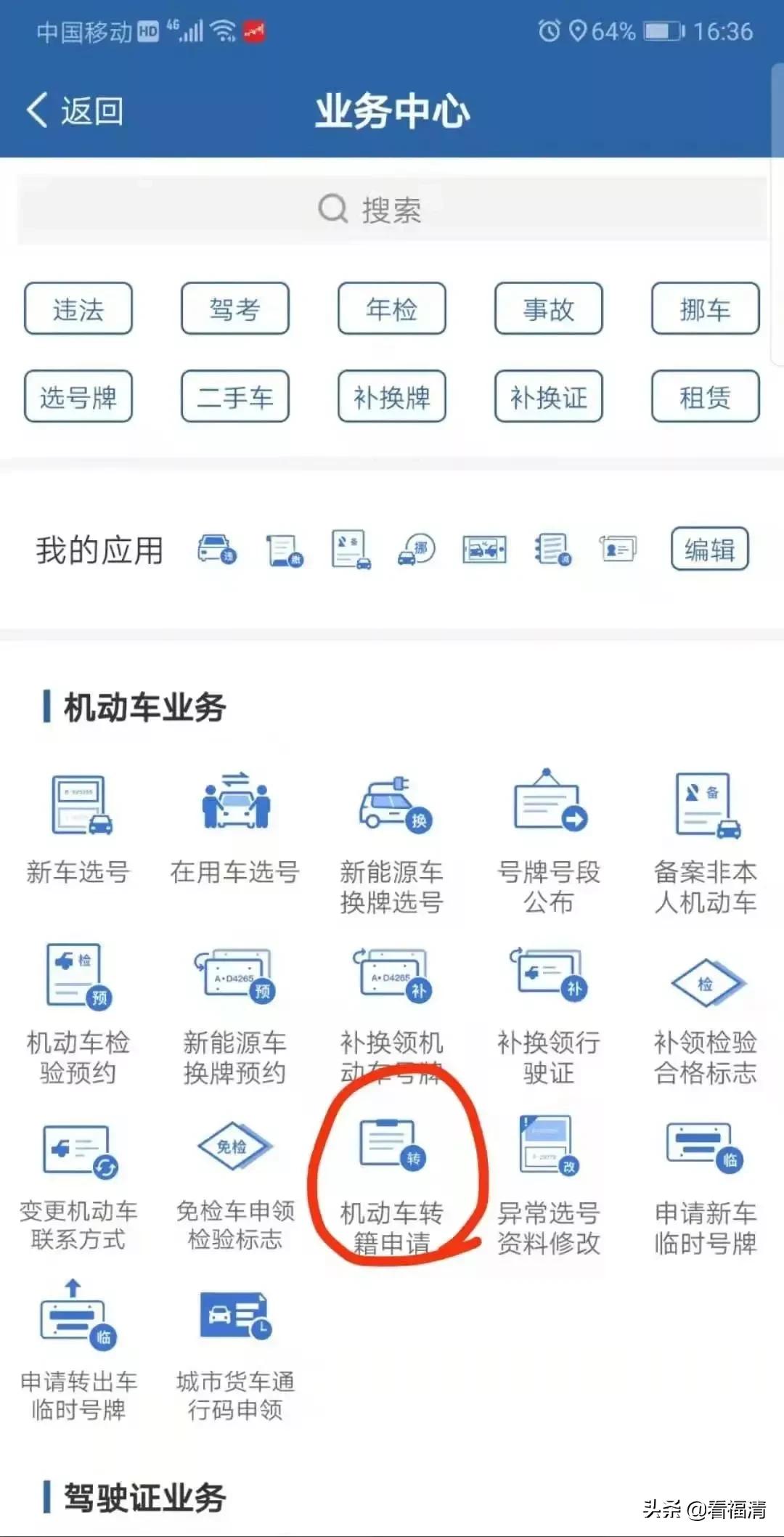Screen dimensions: 784x1537
Task: Open violation query icon in 我的应用
Action: [218, 550]
